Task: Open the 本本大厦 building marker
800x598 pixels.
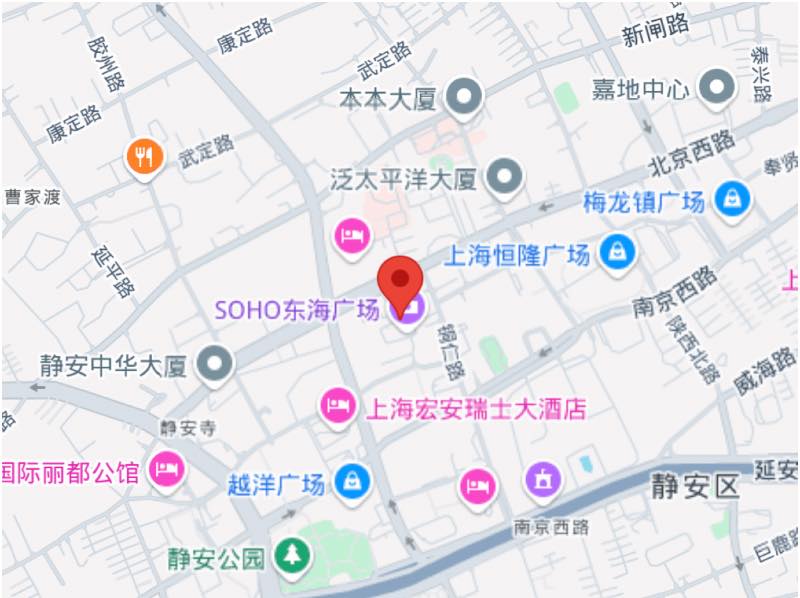Action: point(463,98)
